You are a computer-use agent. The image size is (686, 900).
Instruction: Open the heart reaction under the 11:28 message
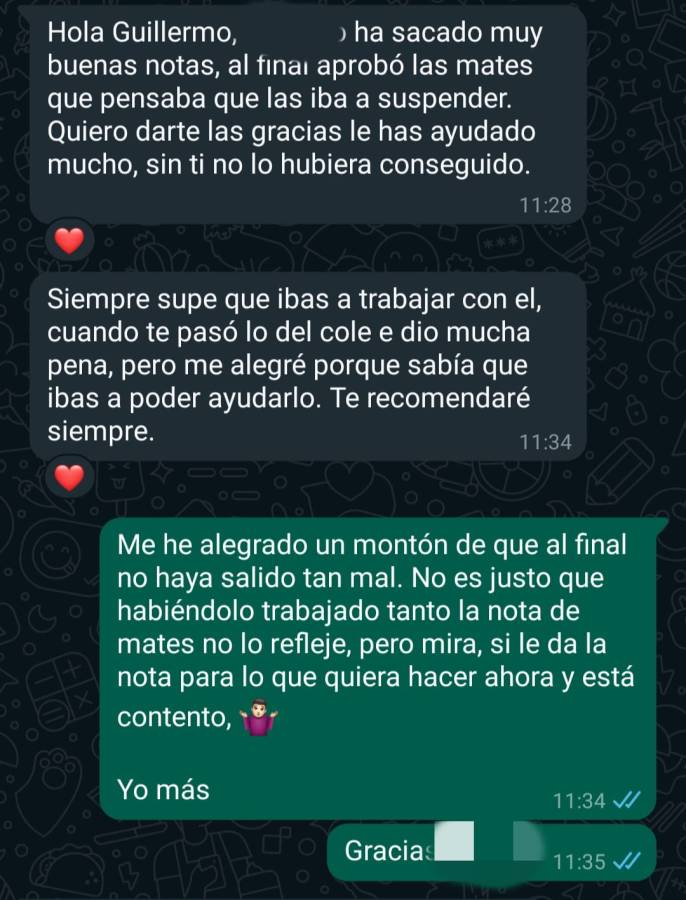point(69,240)
